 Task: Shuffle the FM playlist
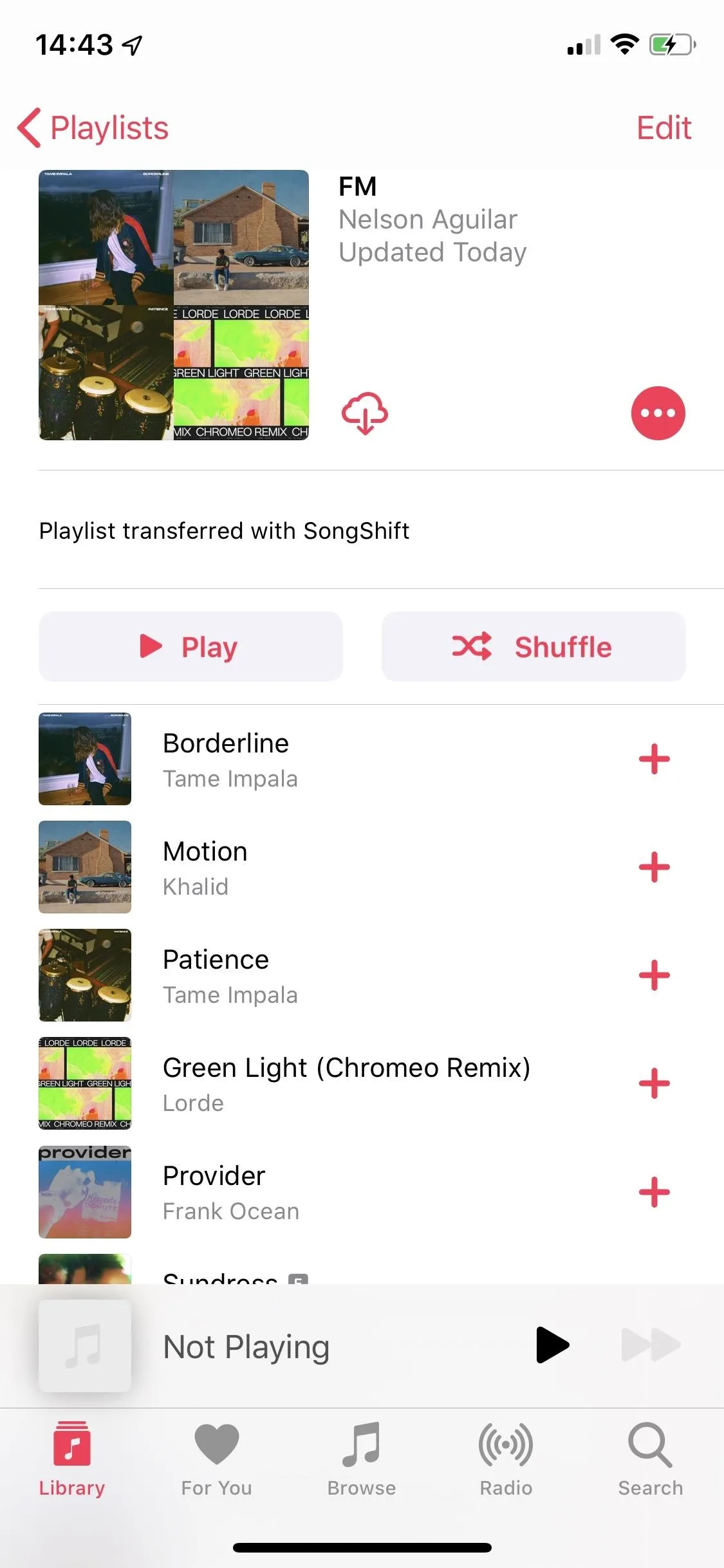(x=534, y=646)
